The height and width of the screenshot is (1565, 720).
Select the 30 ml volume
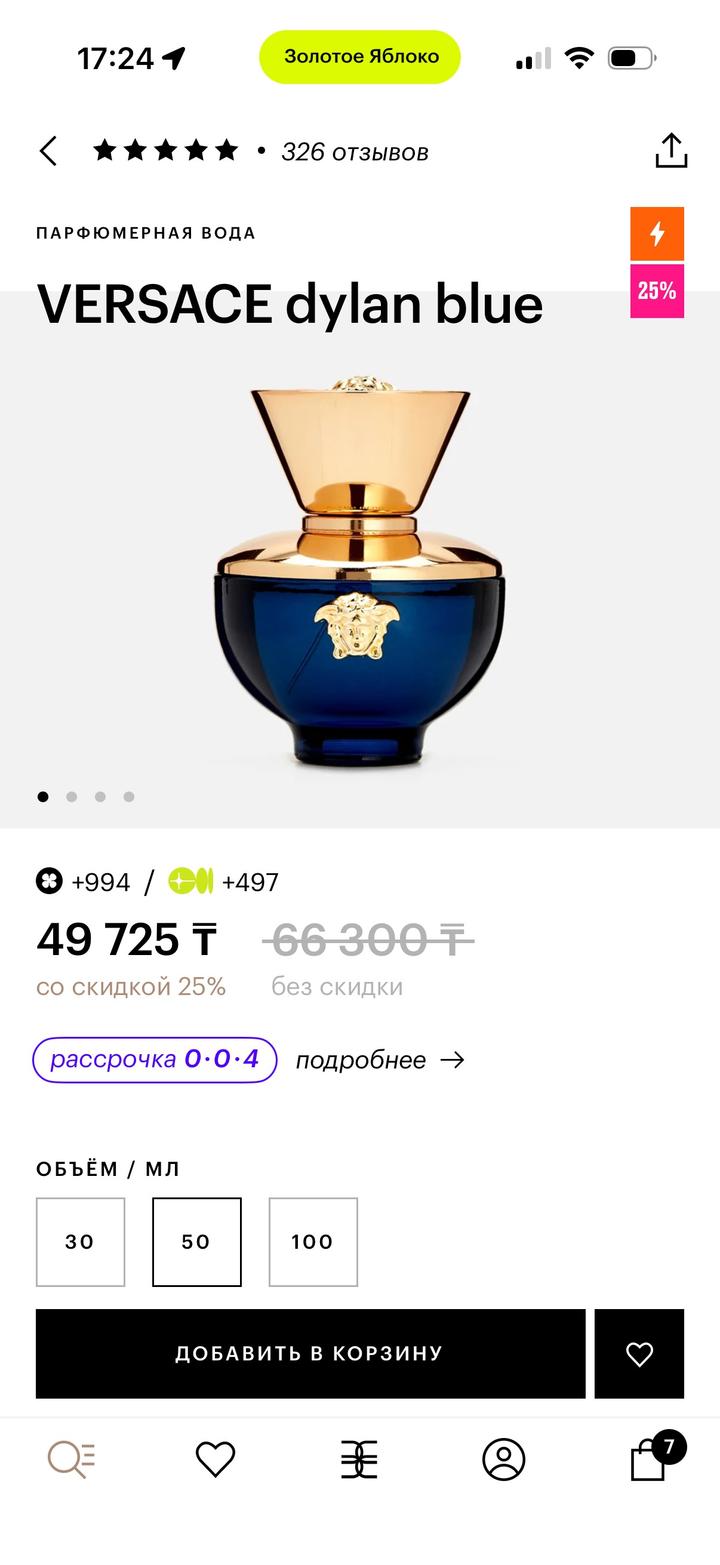[x=80, y=1242]
